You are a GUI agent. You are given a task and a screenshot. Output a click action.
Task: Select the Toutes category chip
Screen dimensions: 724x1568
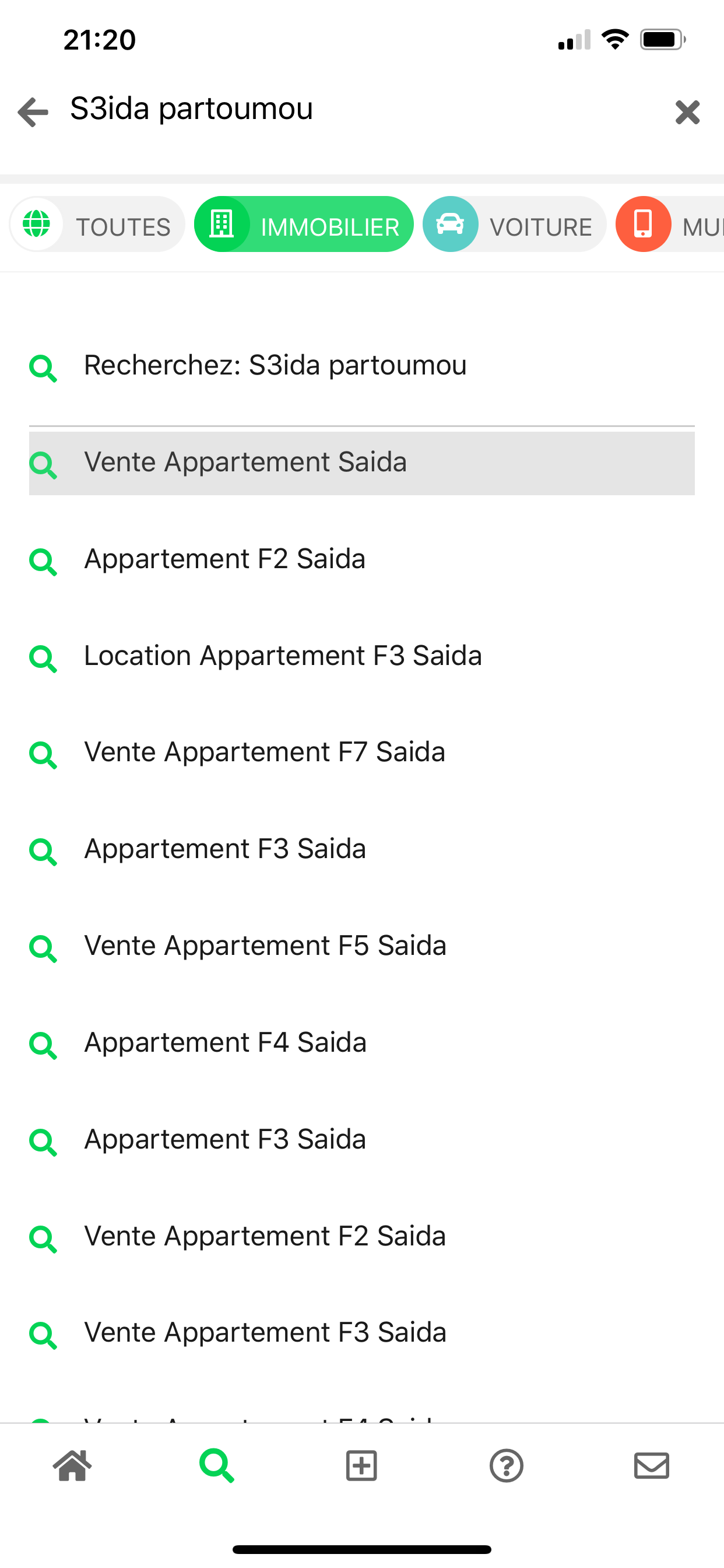pos(97,225)
